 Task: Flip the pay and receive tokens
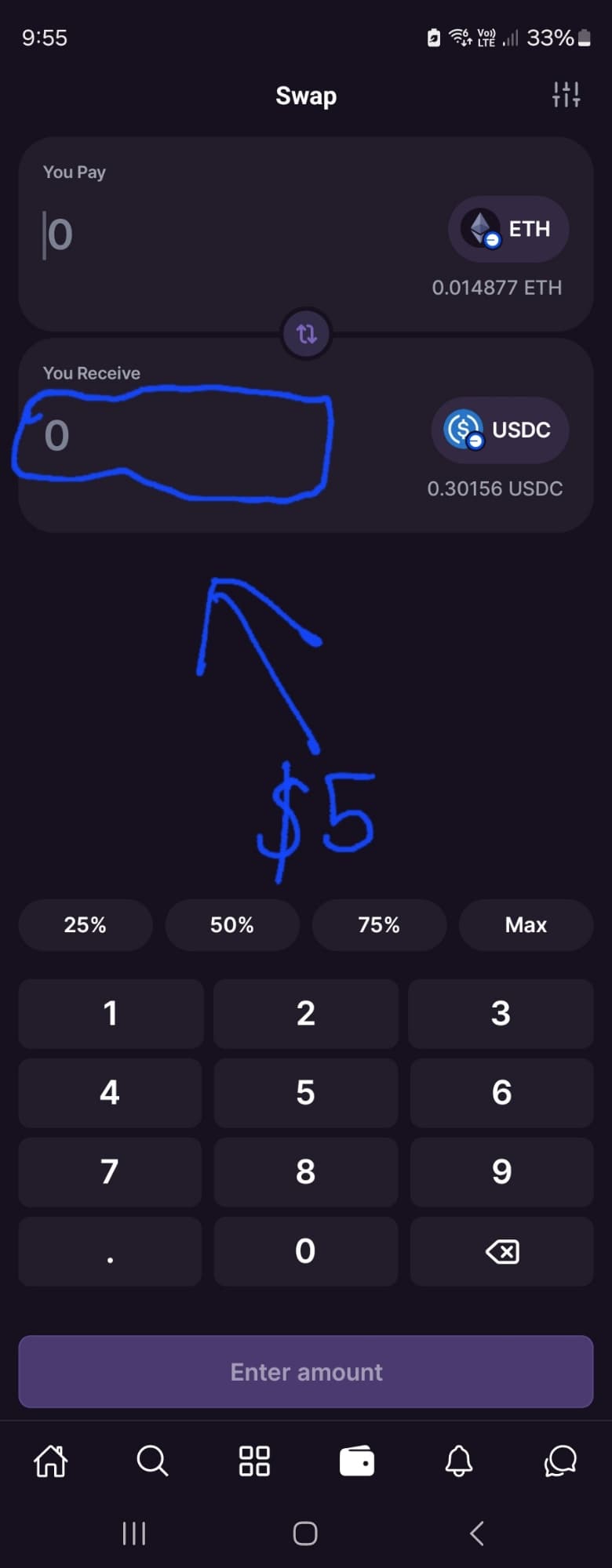point(306,334)
